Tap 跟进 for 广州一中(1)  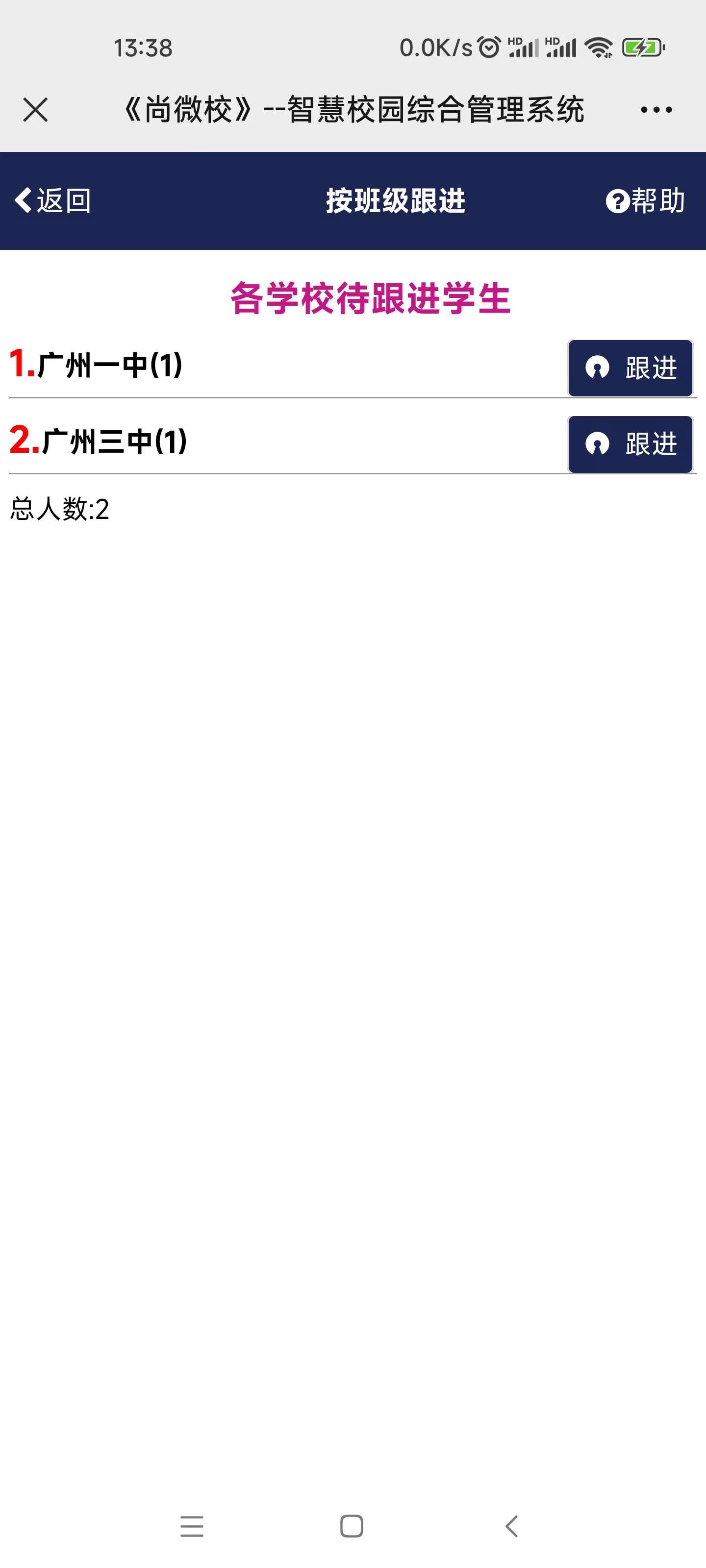pyautogui.click(x=630, y=367)
